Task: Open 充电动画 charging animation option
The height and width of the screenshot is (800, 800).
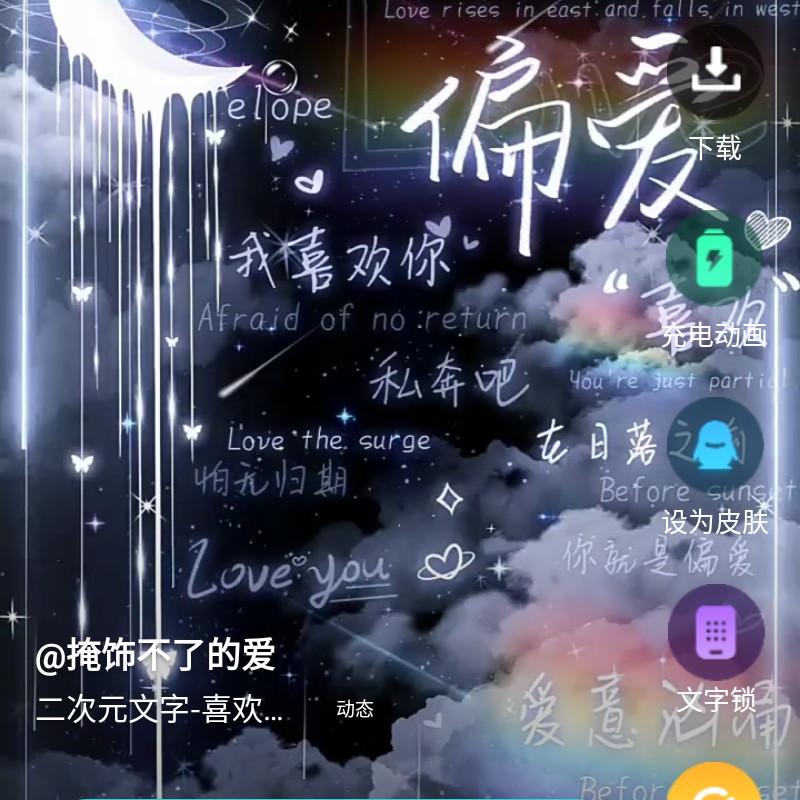Action: [x=715, y=259]
